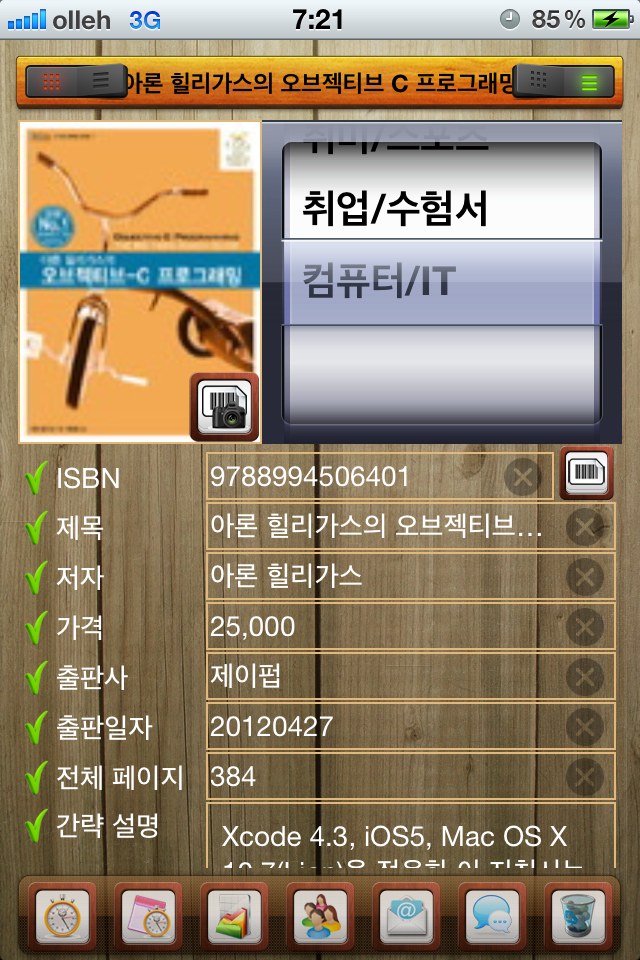Edit the 저자 author field
Screen dimensions: 640x960
(x=380, y=577)
